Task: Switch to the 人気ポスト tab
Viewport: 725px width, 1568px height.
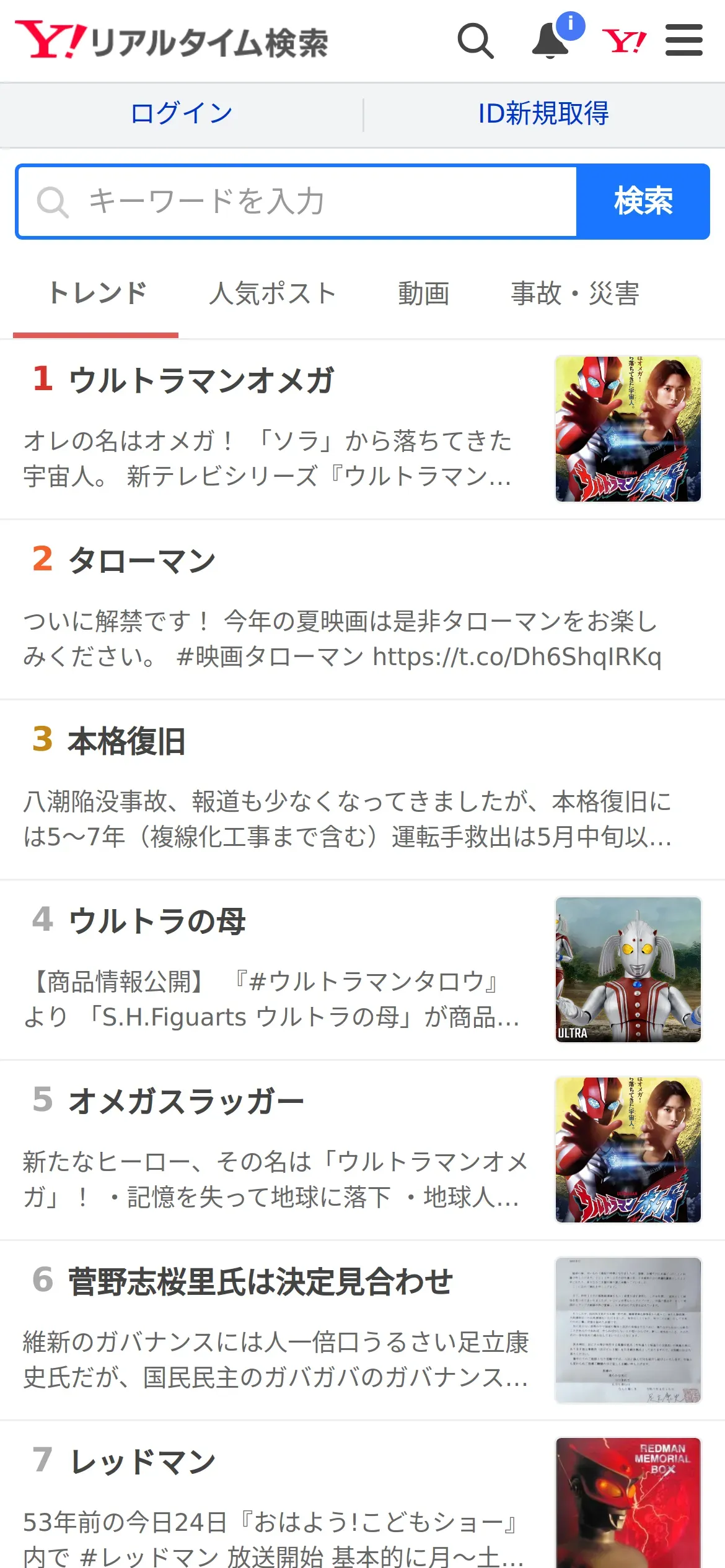Action: 272,294
